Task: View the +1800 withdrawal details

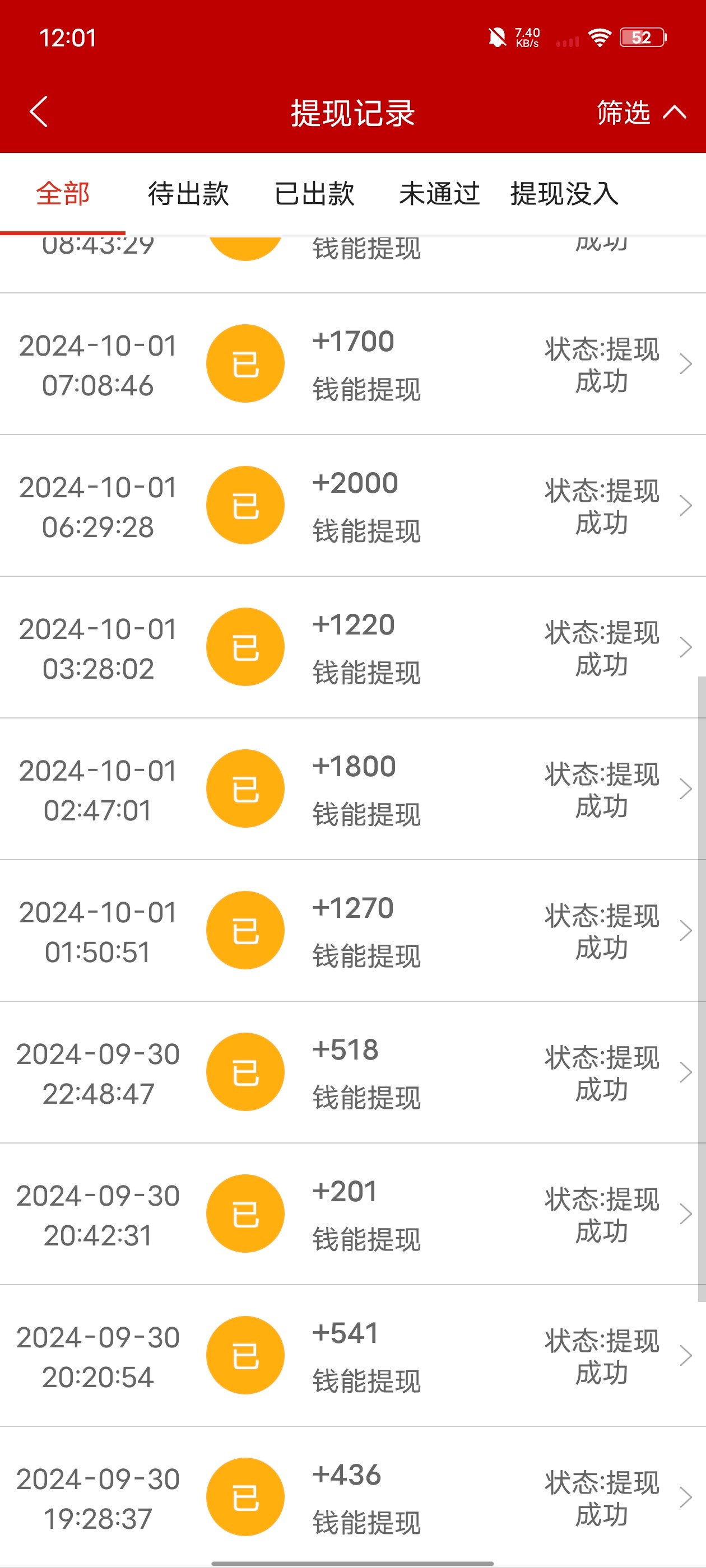Action: [x=354, y=789]
